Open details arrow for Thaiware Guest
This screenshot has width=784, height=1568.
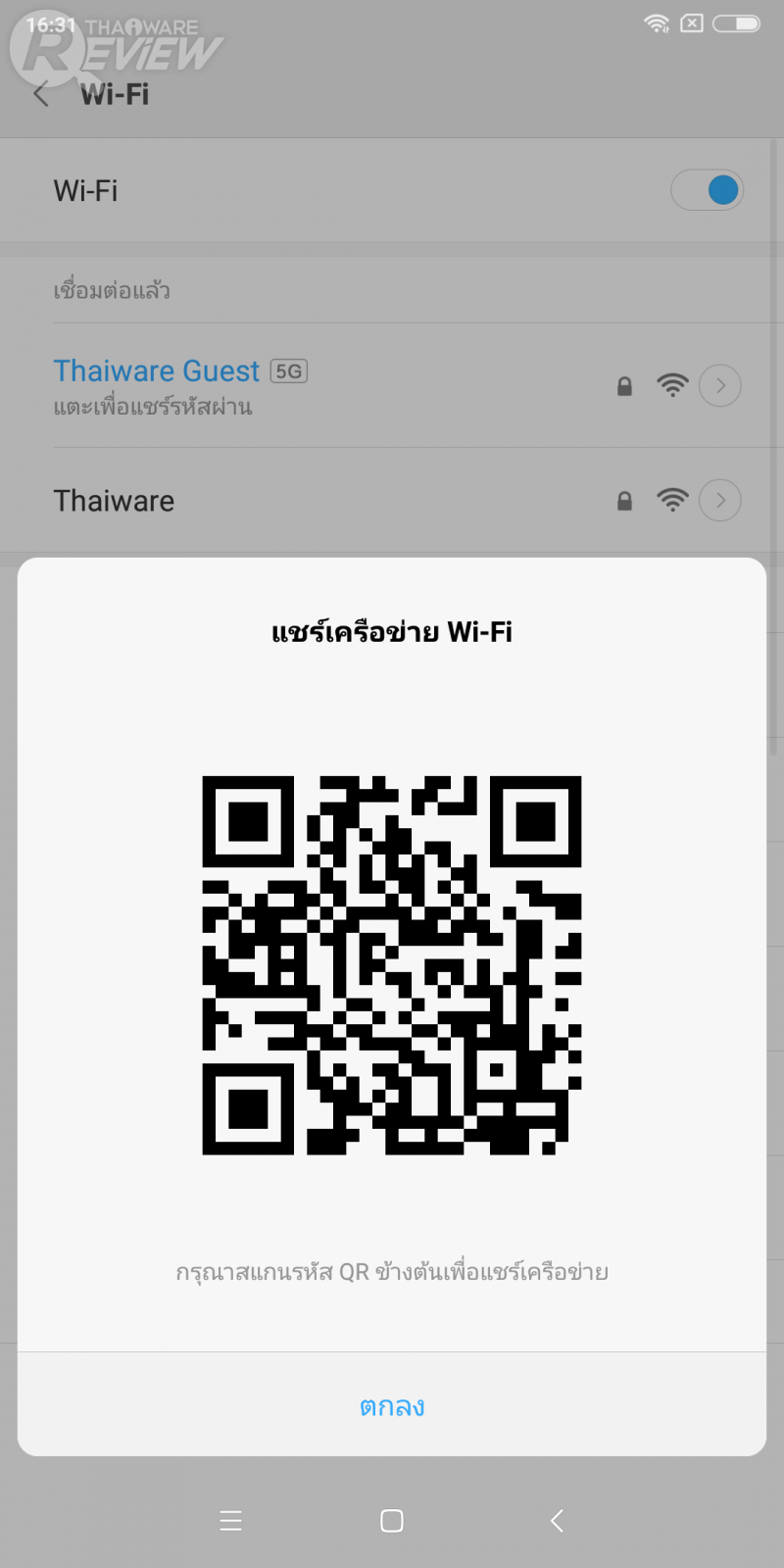720,385
